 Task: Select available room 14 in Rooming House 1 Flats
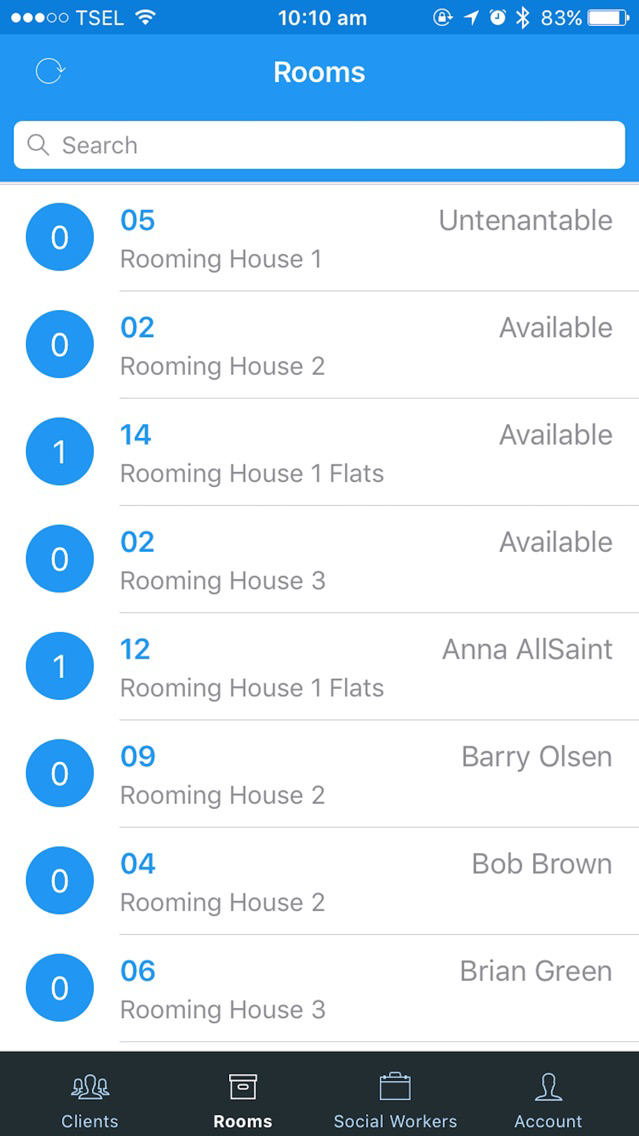tap(320, 453)
